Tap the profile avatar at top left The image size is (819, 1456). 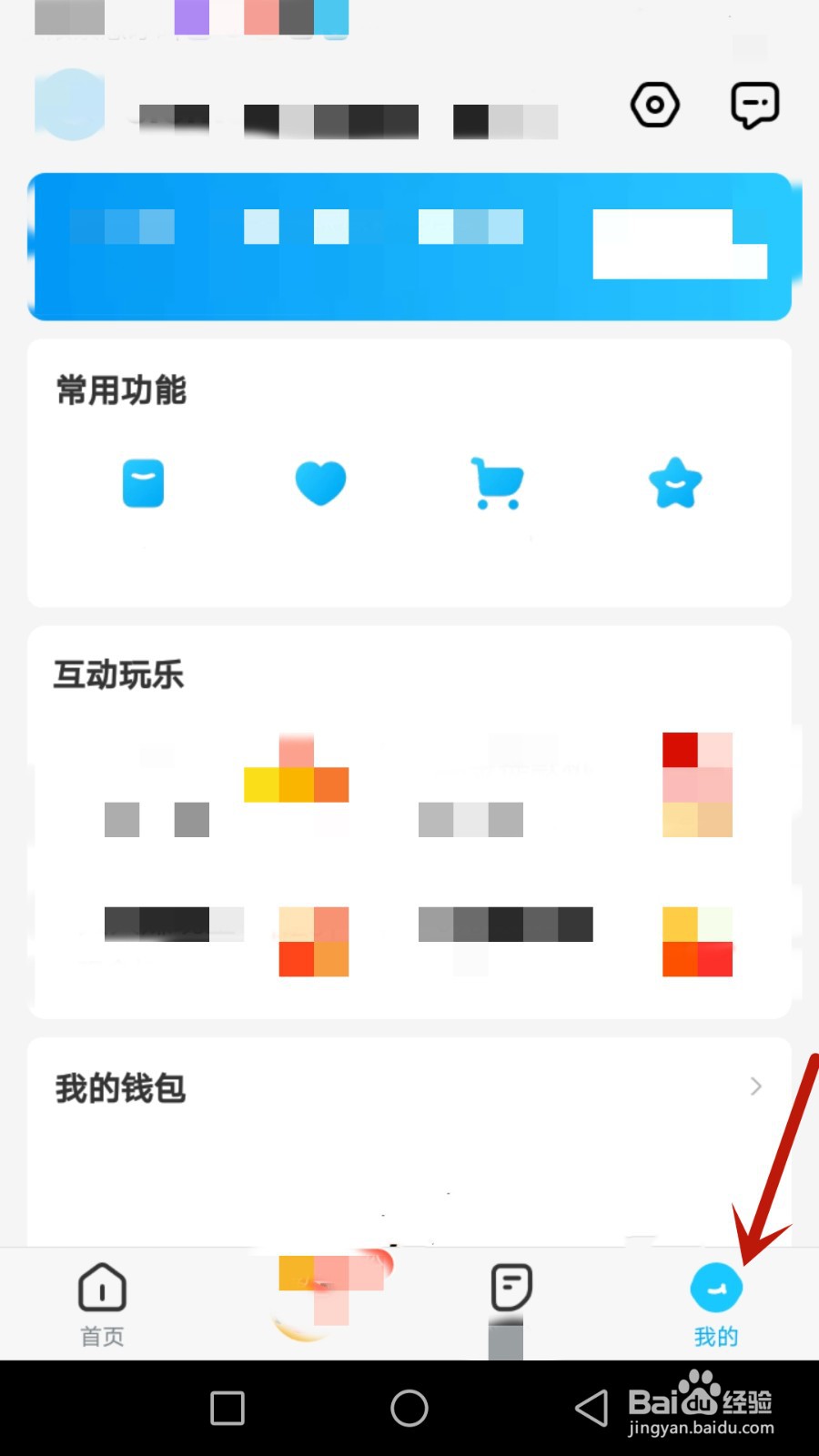(71, 103)
